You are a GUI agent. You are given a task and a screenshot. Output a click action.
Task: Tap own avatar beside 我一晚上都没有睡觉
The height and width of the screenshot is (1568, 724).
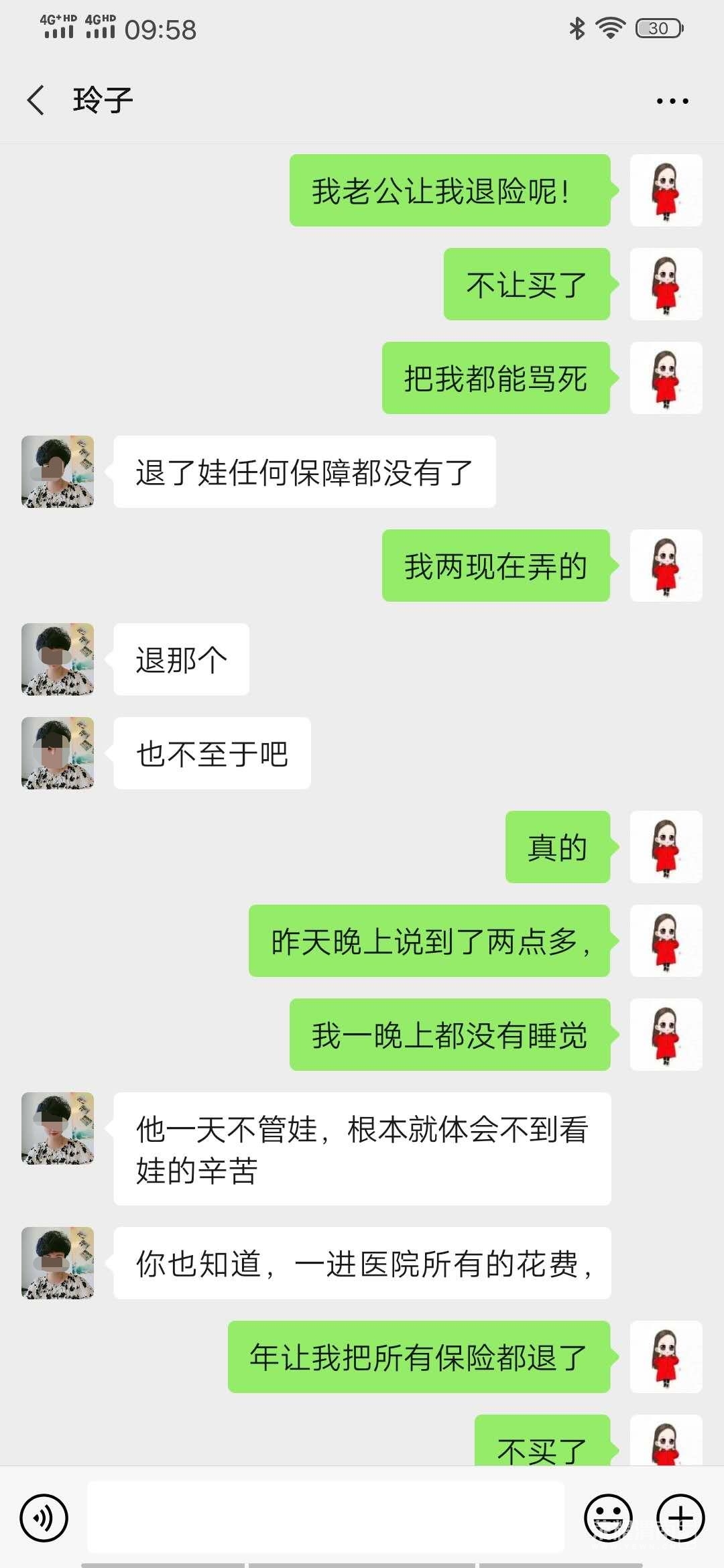click(x=666, y=1035)
